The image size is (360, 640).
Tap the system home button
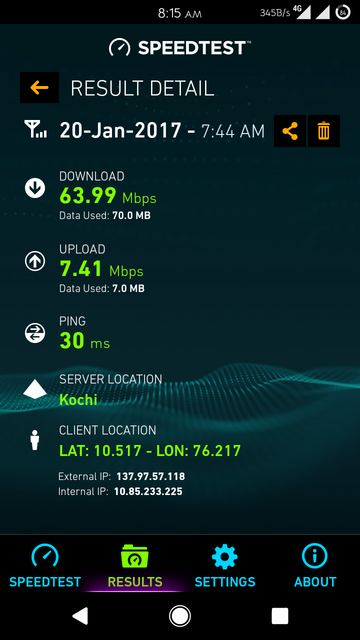coord(180,616)
